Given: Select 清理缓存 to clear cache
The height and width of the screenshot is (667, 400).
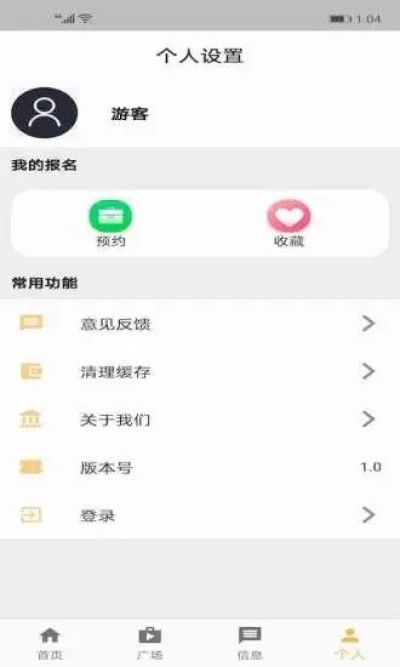Looking at the screenshot, I should tap(200, 371).
